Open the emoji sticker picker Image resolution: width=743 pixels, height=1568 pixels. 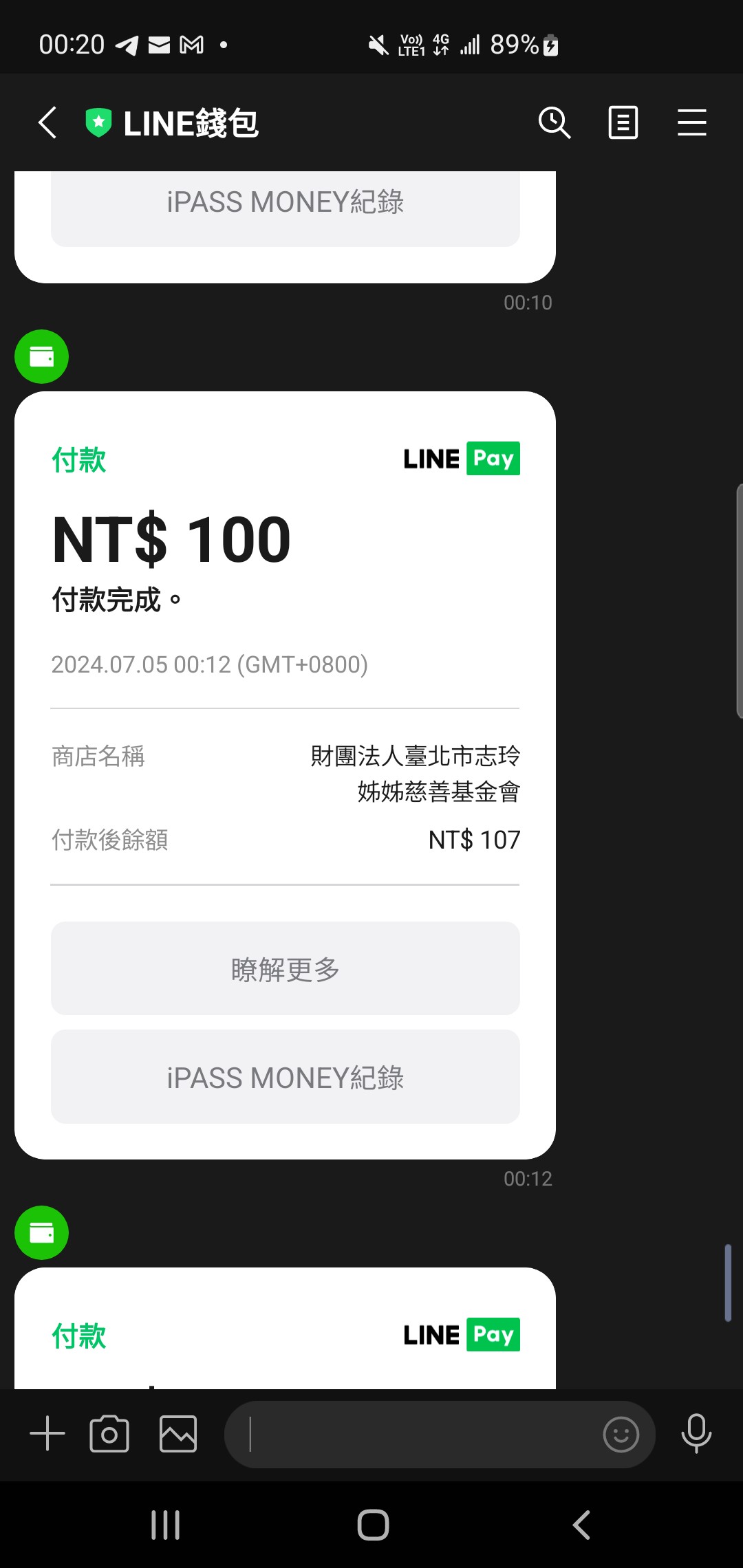621,1435
